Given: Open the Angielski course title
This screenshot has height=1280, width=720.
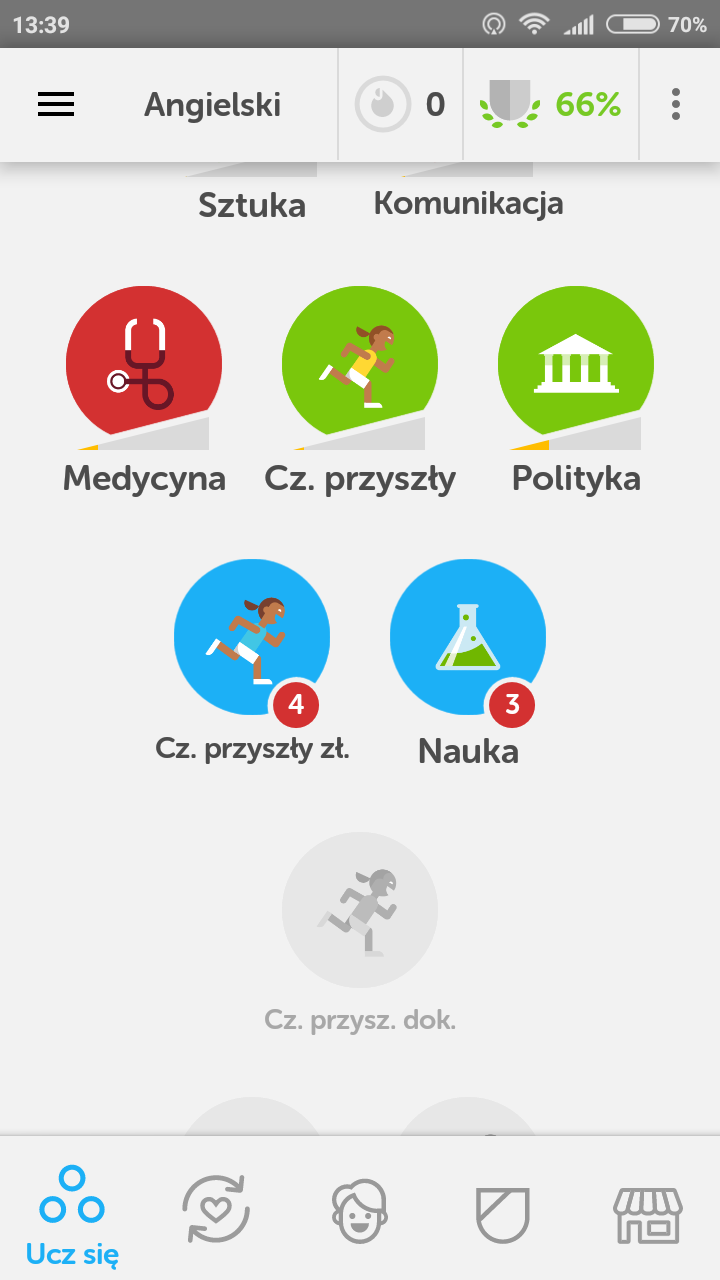Looking at the screenshot, I should (212, 104).
